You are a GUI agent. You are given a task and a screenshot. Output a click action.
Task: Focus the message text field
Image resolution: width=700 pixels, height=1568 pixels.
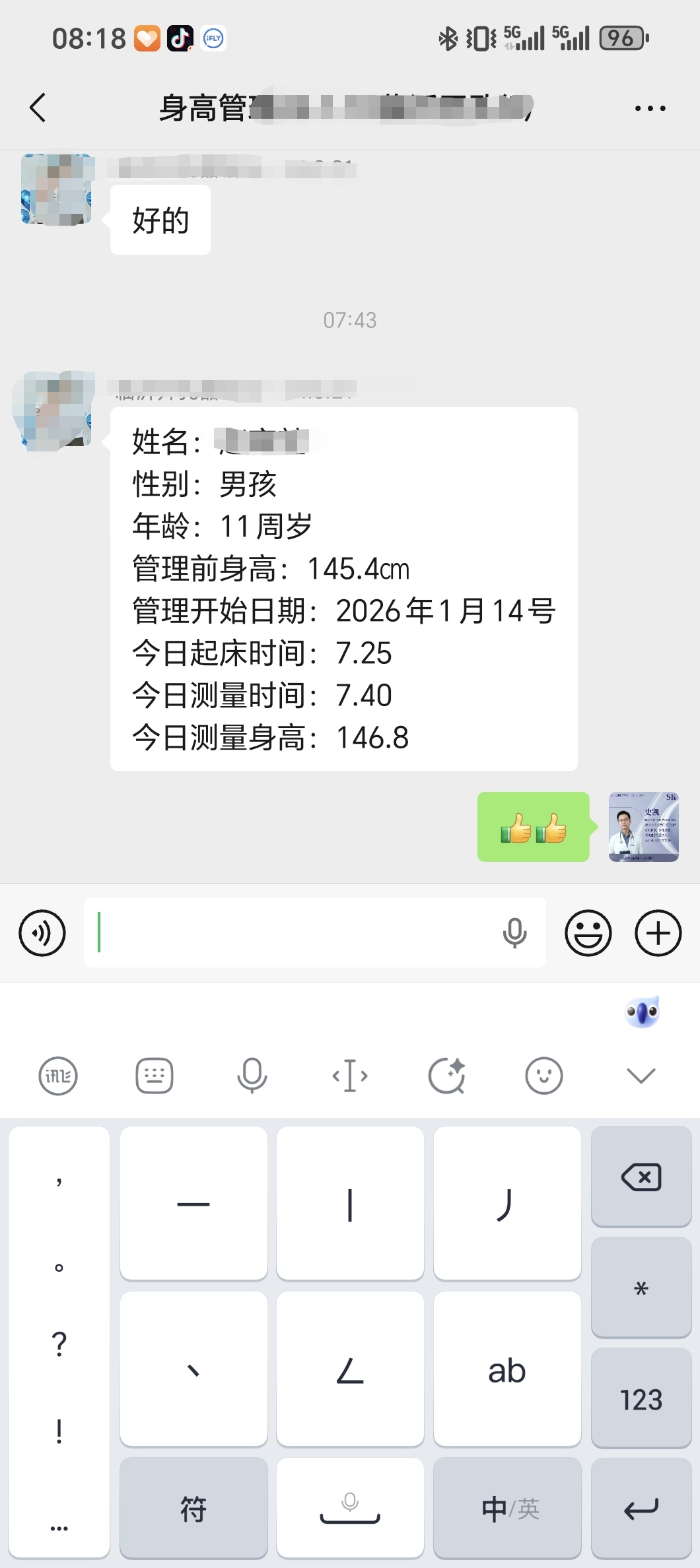[291, 932]
